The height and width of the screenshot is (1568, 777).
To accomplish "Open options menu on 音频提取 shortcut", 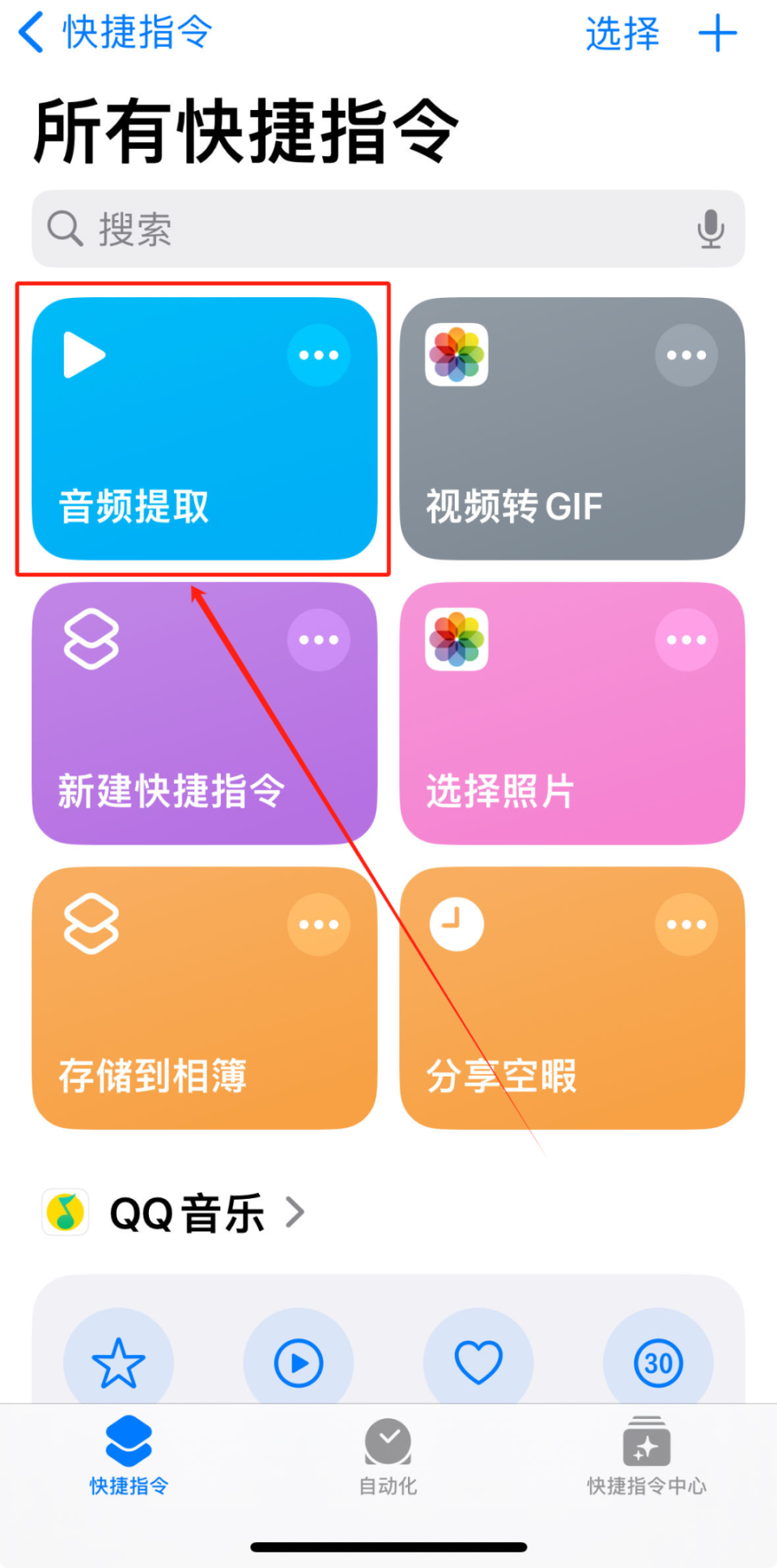I will pos(318,355).
